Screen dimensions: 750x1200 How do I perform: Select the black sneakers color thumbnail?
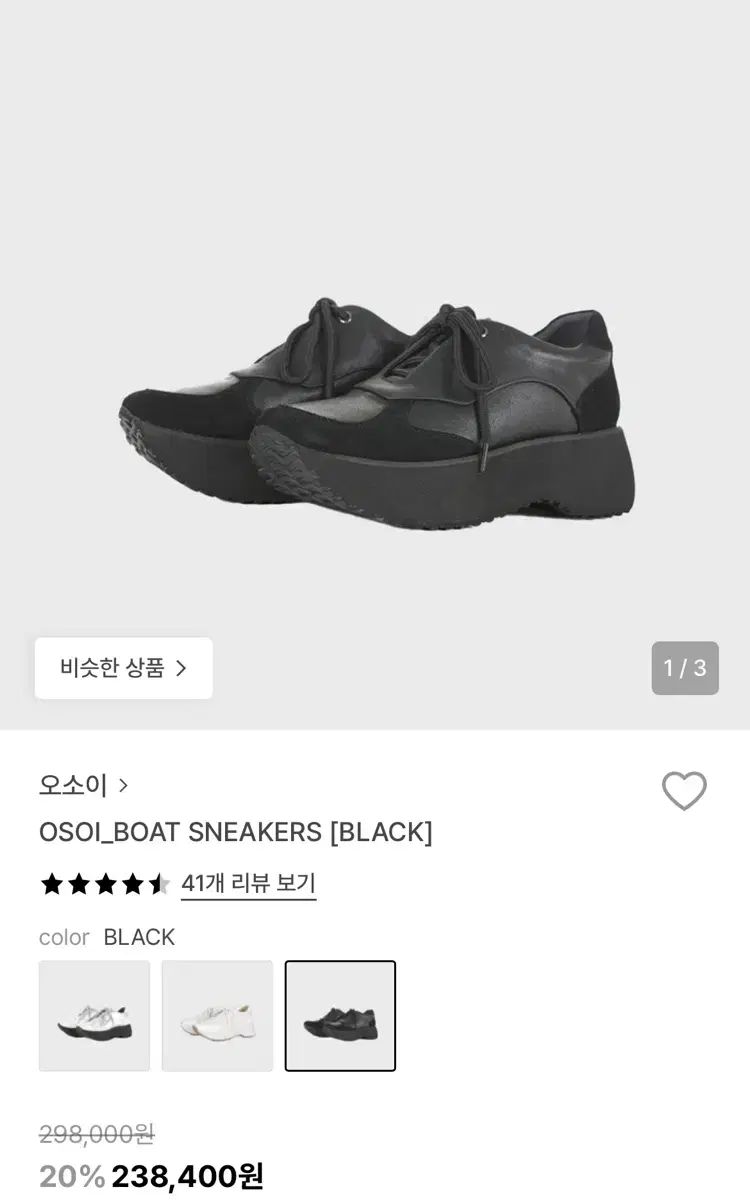coord(341,1016)
